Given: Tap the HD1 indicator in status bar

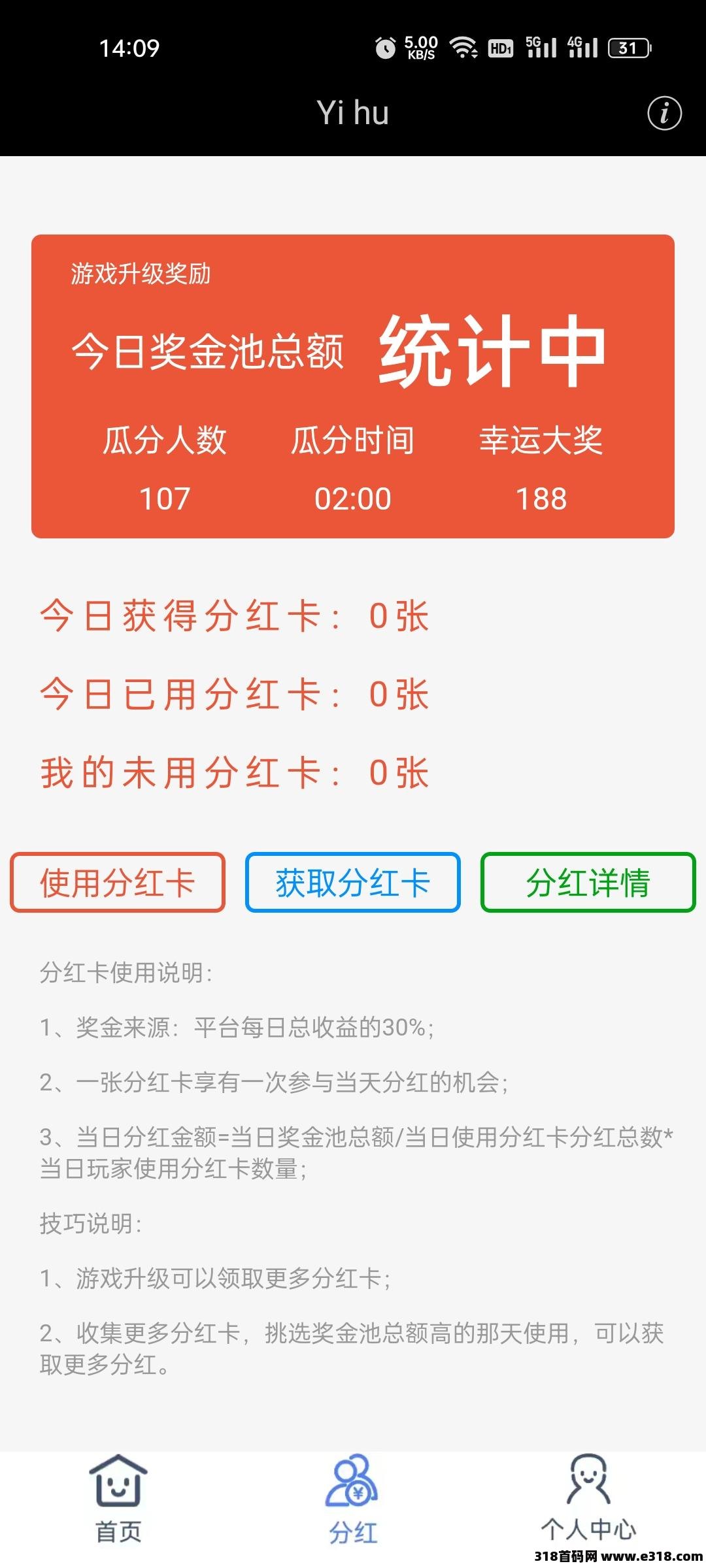Looking at the screenshot, I should pos(501,48).
